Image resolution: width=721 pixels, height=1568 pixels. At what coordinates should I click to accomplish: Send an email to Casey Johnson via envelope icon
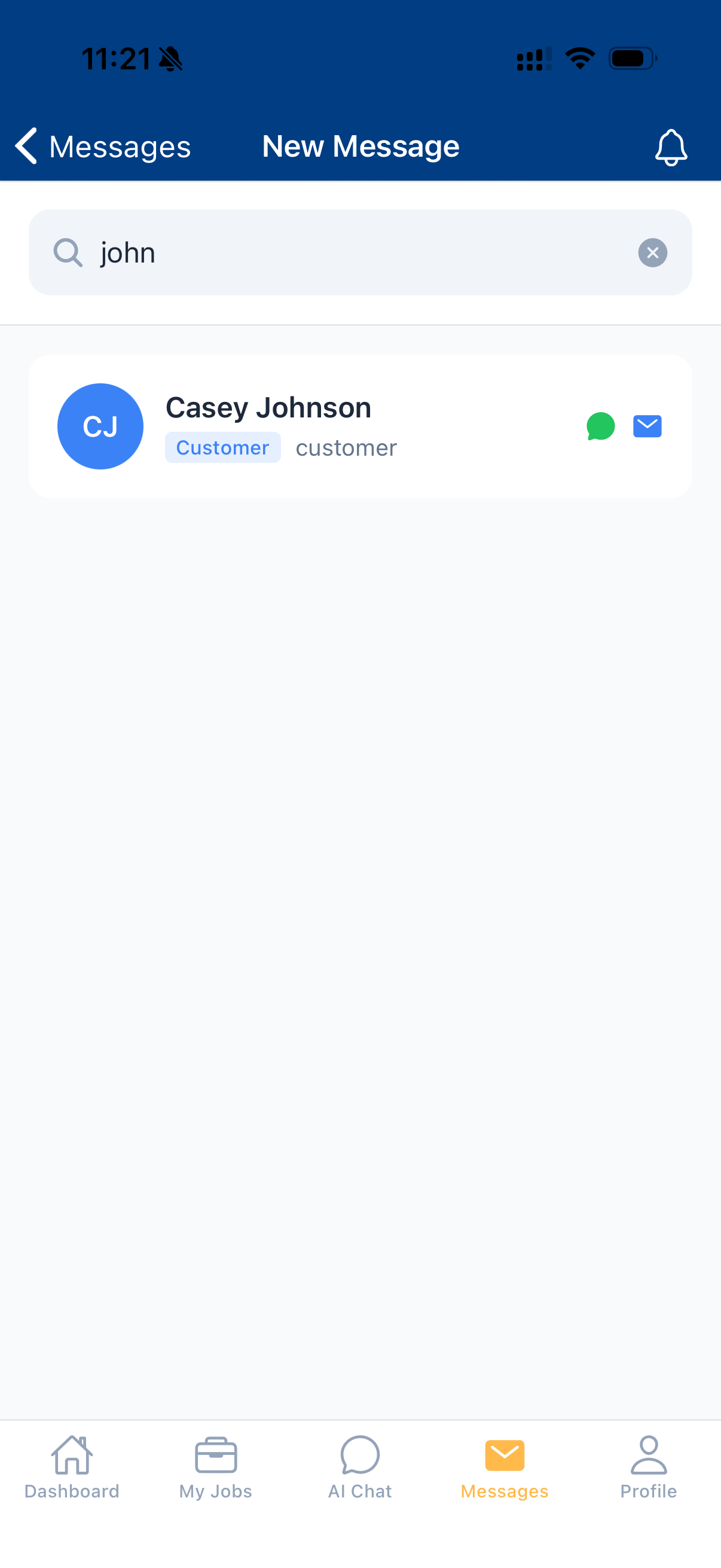pyautogui.click(x=647, y=425)
